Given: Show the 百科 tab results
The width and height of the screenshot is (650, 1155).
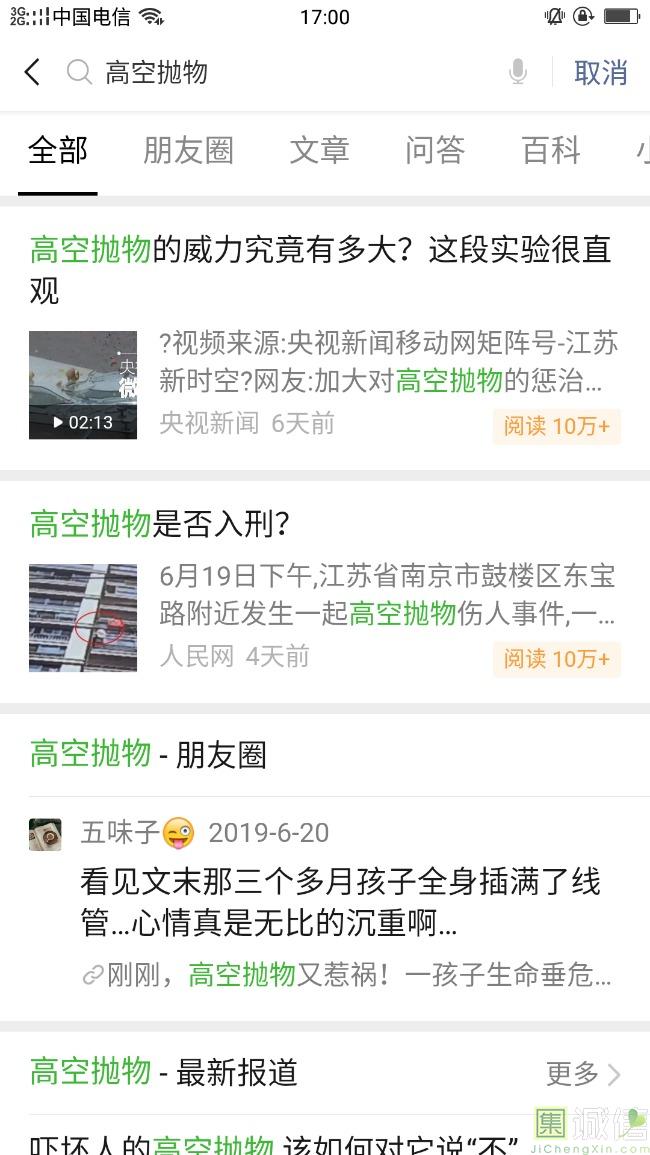Looking at the screenshot, I should tap(551, 151).
